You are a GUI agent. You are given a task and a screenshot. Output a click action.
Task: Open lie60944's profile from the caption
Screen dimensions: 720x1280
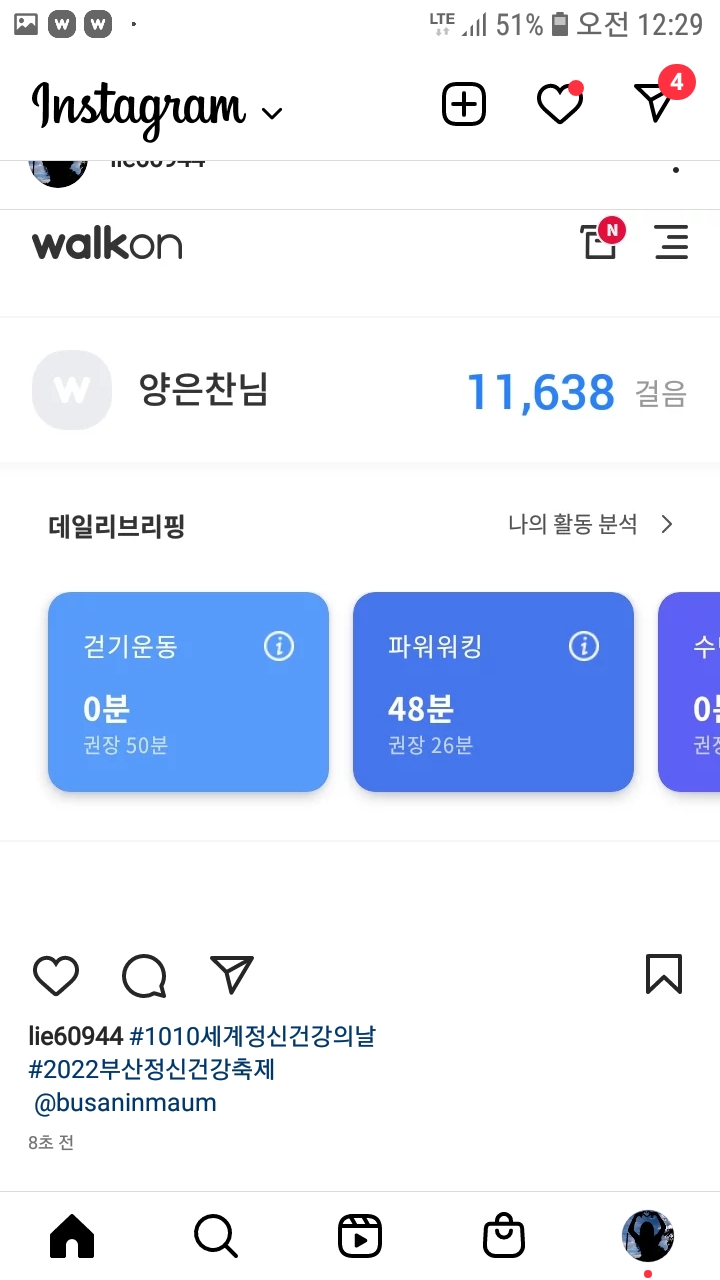pyautogui.click(x=75, y=1036)
